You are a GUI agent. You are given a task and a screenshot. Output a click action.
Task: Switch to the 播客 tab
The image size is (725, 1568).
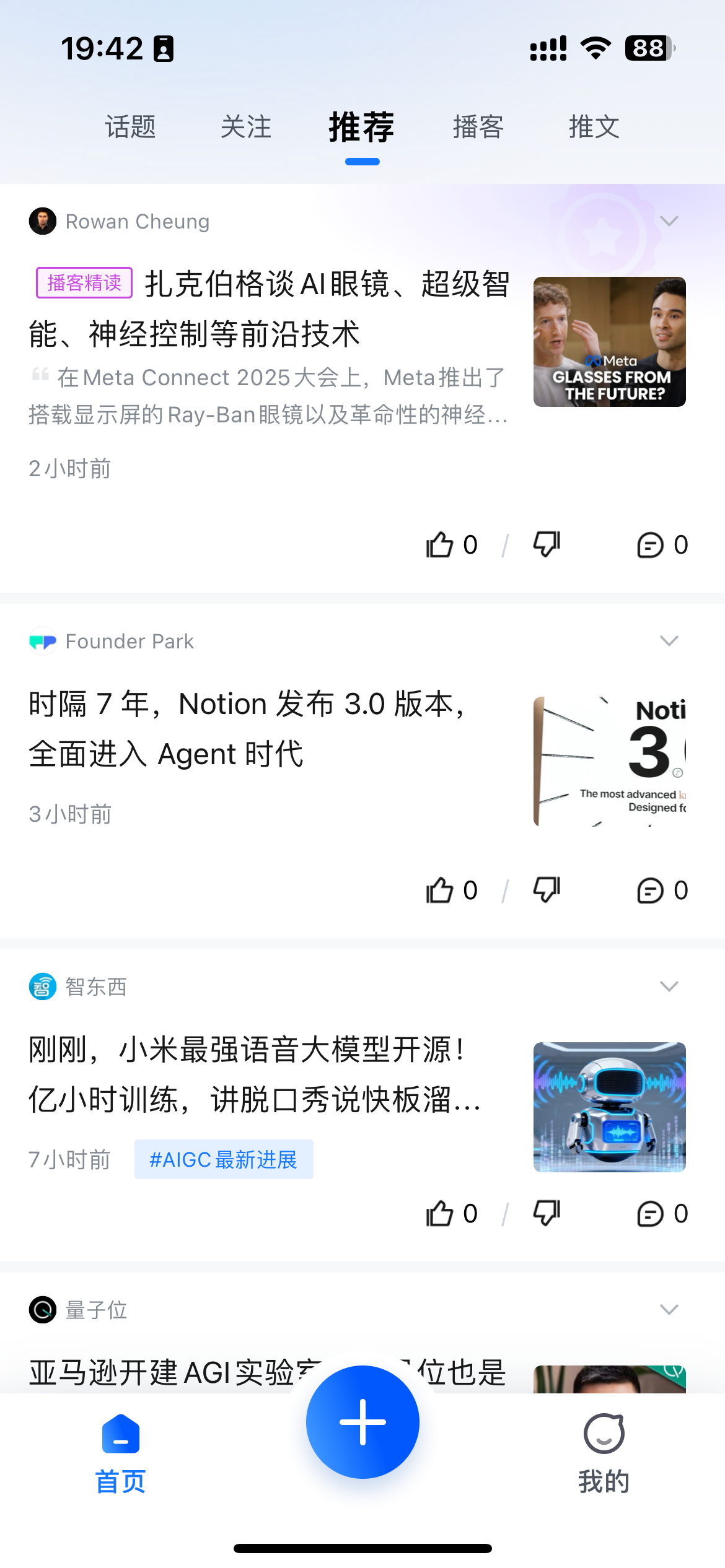coord(477,127)
